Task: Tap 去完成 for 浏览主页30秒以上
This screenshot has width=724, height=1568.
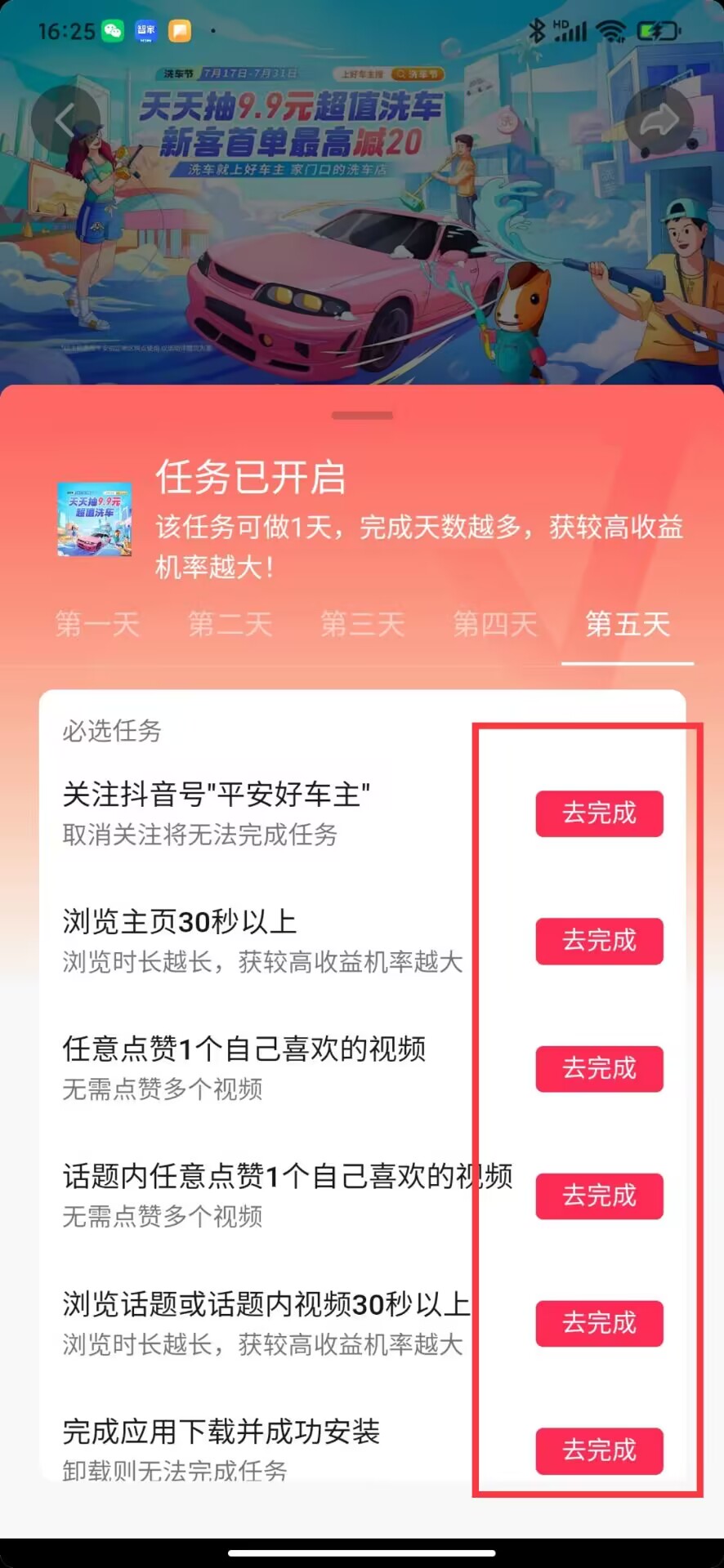Action: [599, 941]
